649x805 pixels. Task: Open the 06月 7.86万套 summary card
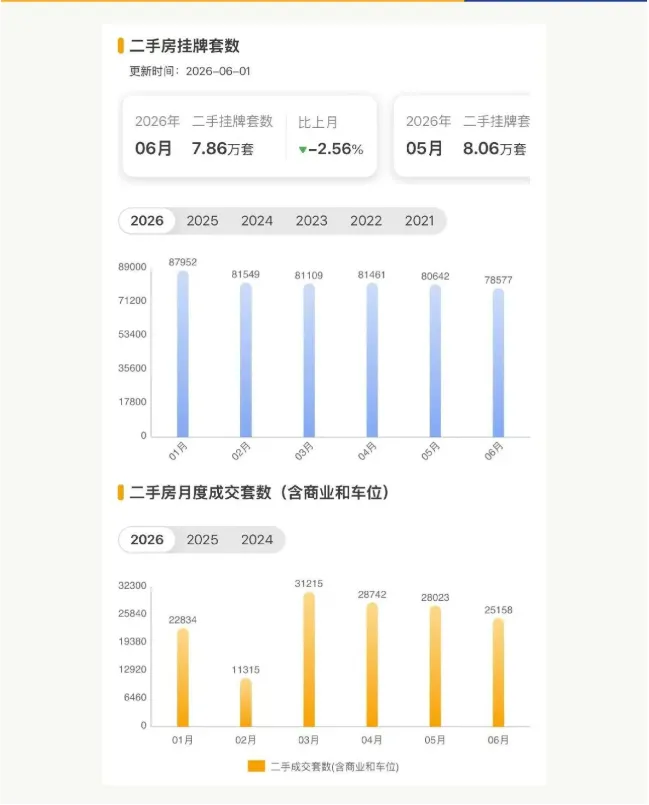(250, 137)
